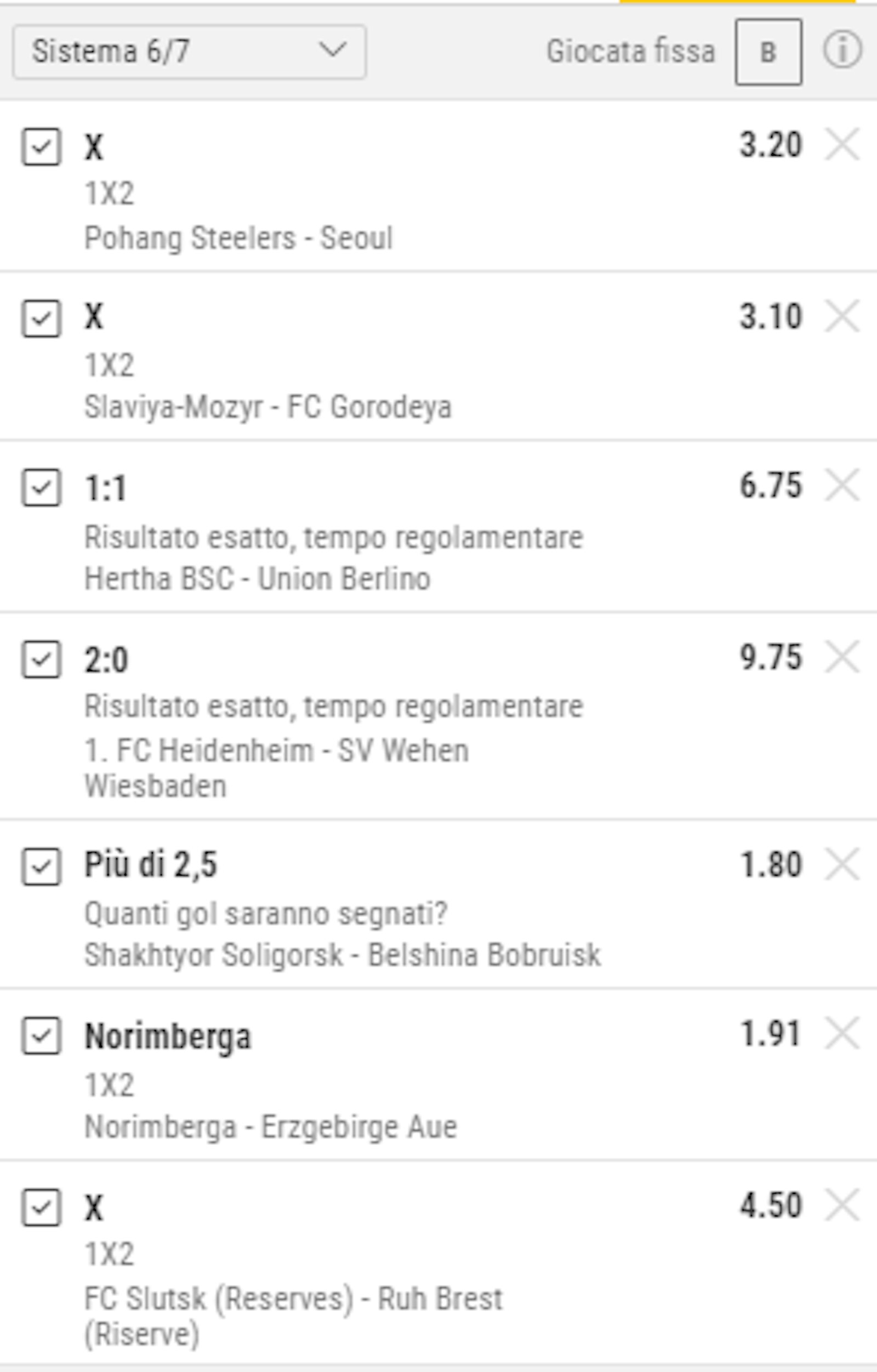Screen dimensions: 877x1372
Task: Tap the B fixed bet button
Action: 768,52
